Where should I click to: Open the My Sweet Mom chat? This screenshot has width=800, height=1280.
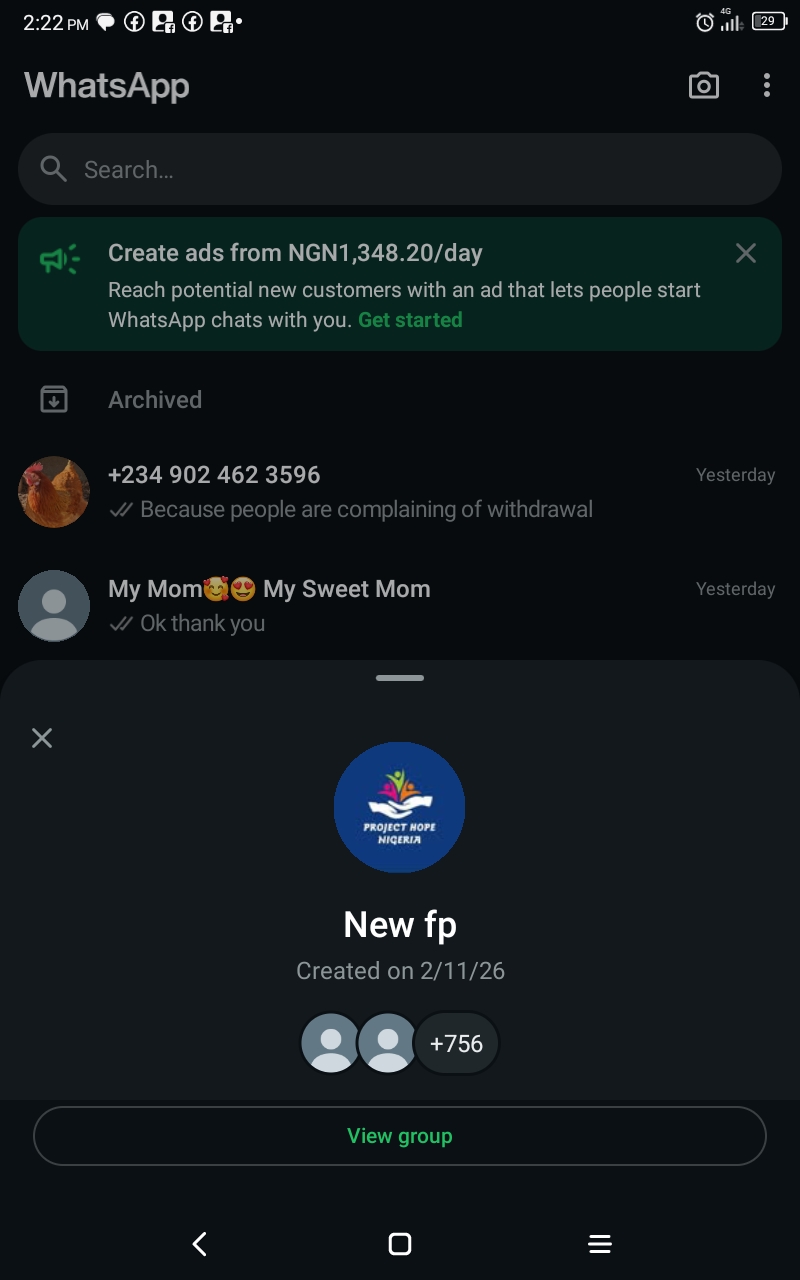point(400,605)
